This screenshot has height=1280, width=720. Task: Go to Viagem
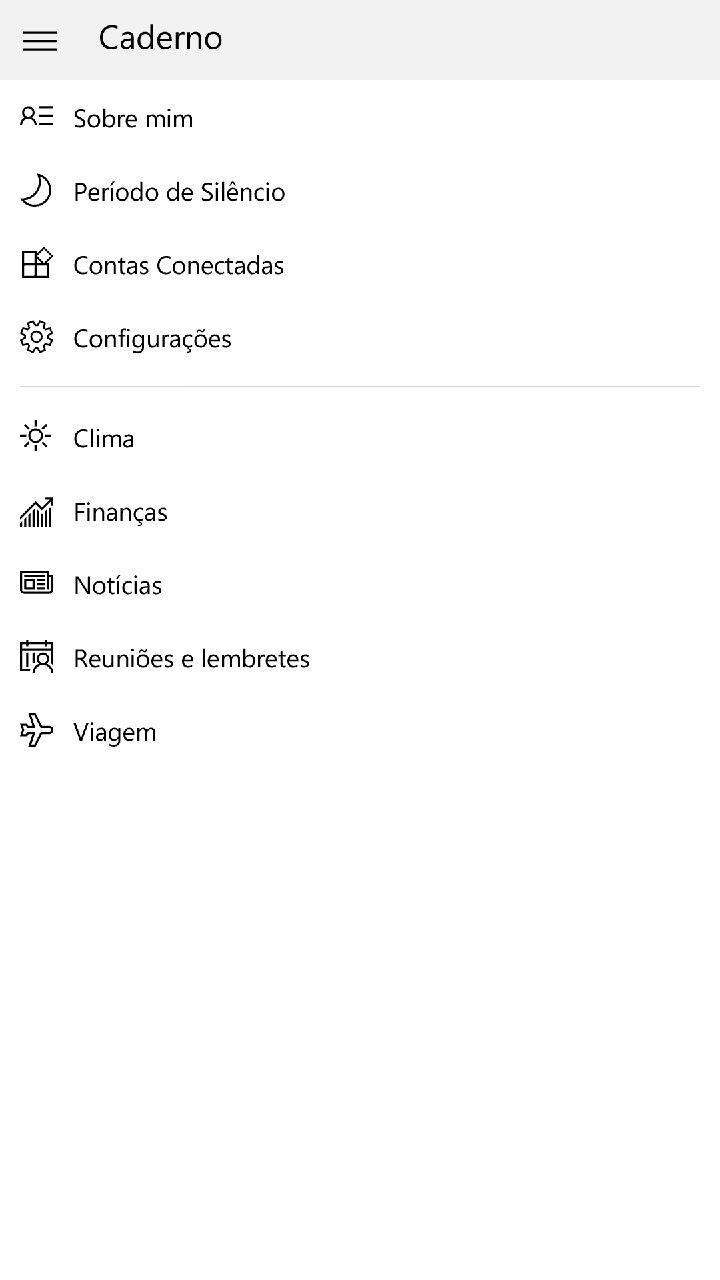(x=114, y=732)
